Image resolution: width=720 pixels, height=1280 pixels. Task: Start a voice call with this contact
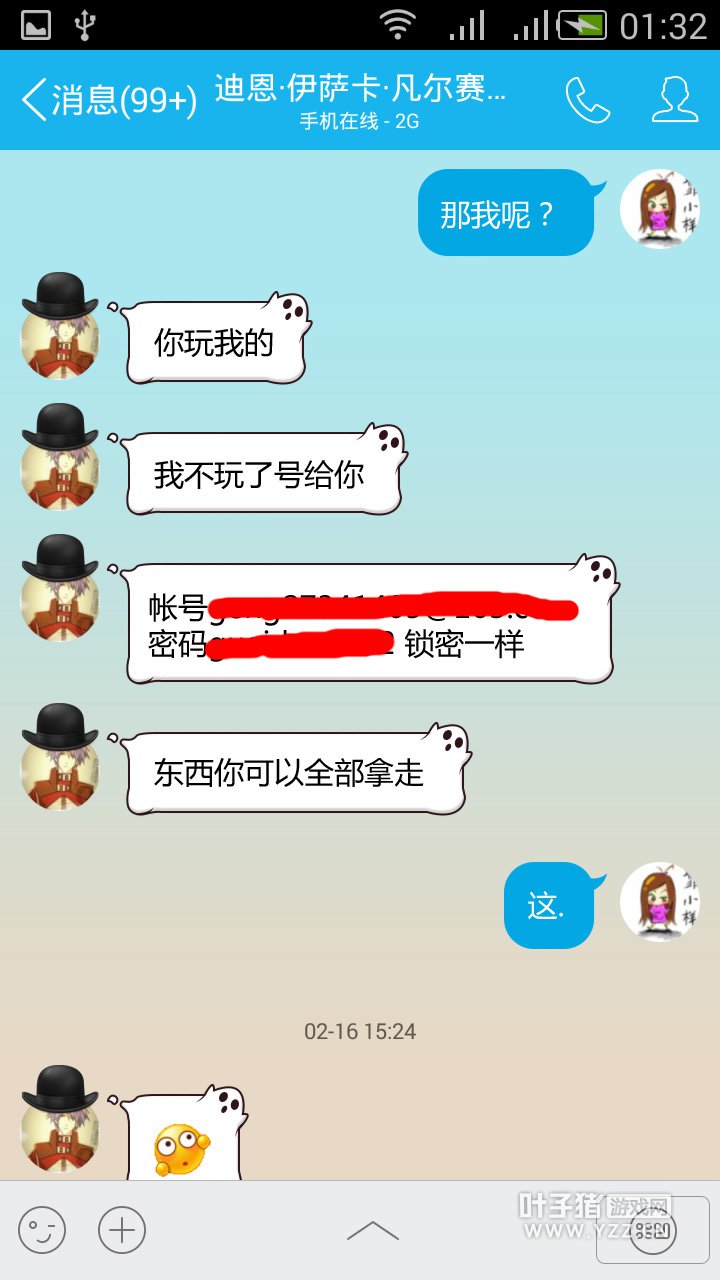coord(587,100)
